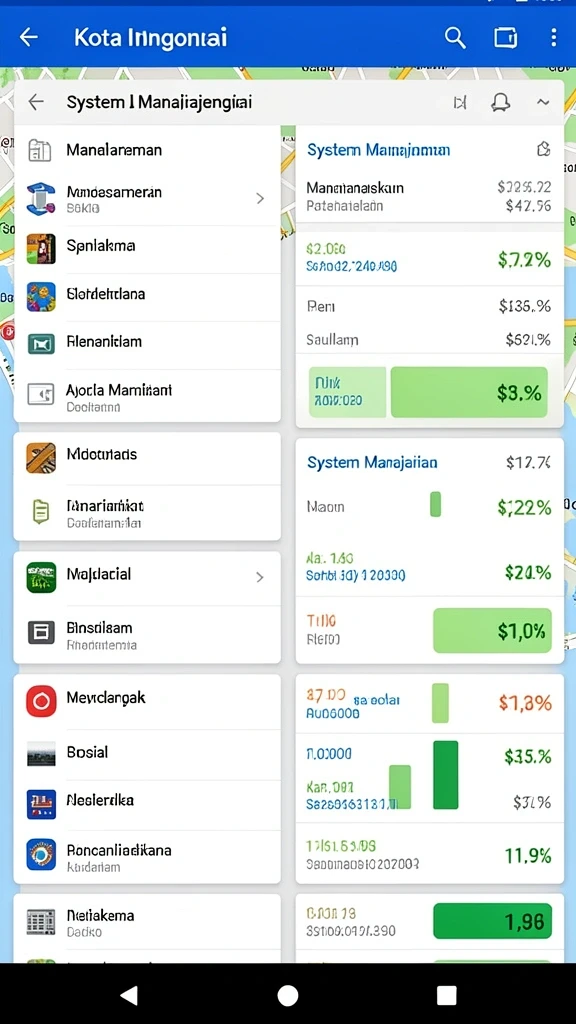Viewport: 576px width, 1024px height.
Task: Tap the system home button
Action: [x=287, y=995]
